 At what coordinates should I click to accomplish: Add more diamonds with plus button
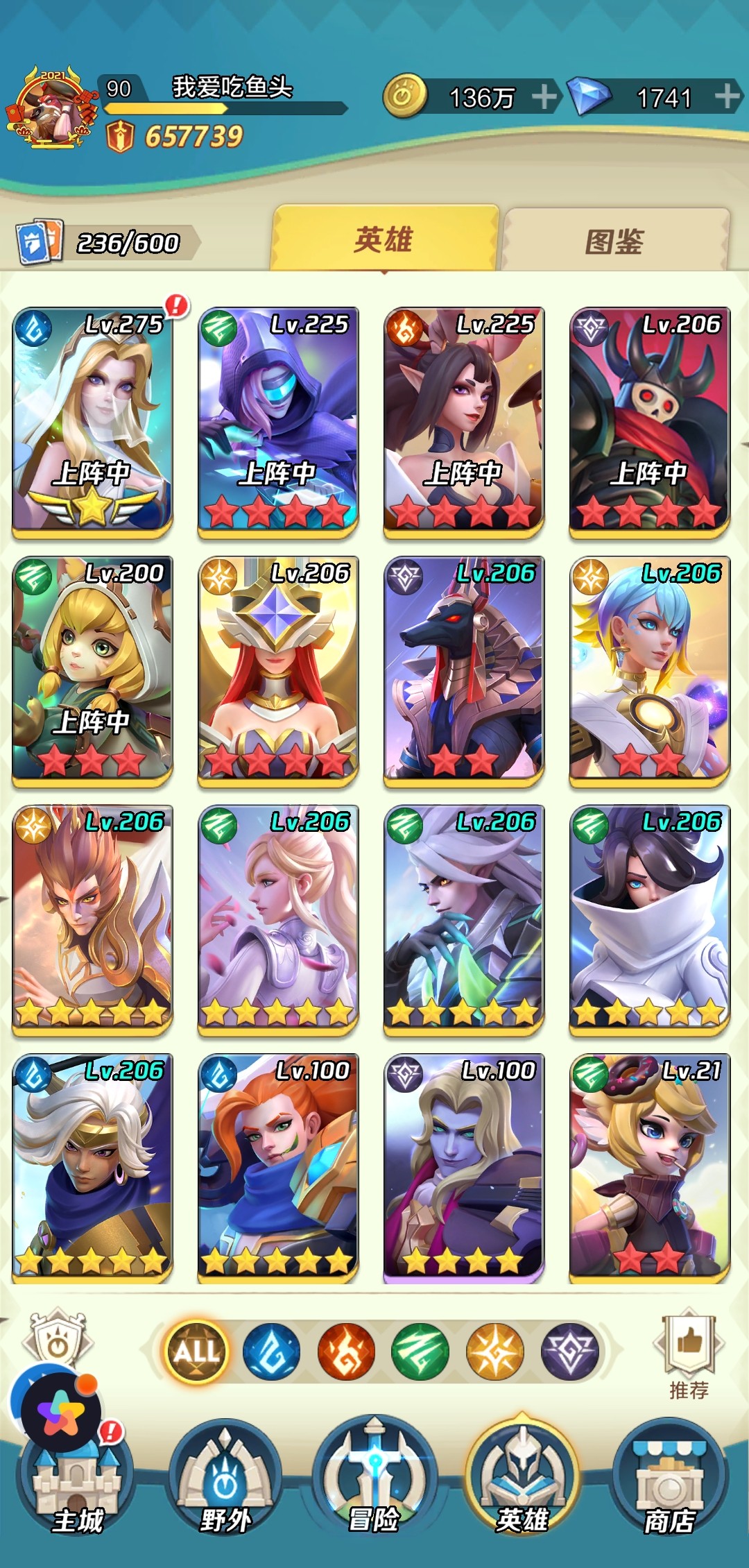pyautogui.click(x=728, y=96)
